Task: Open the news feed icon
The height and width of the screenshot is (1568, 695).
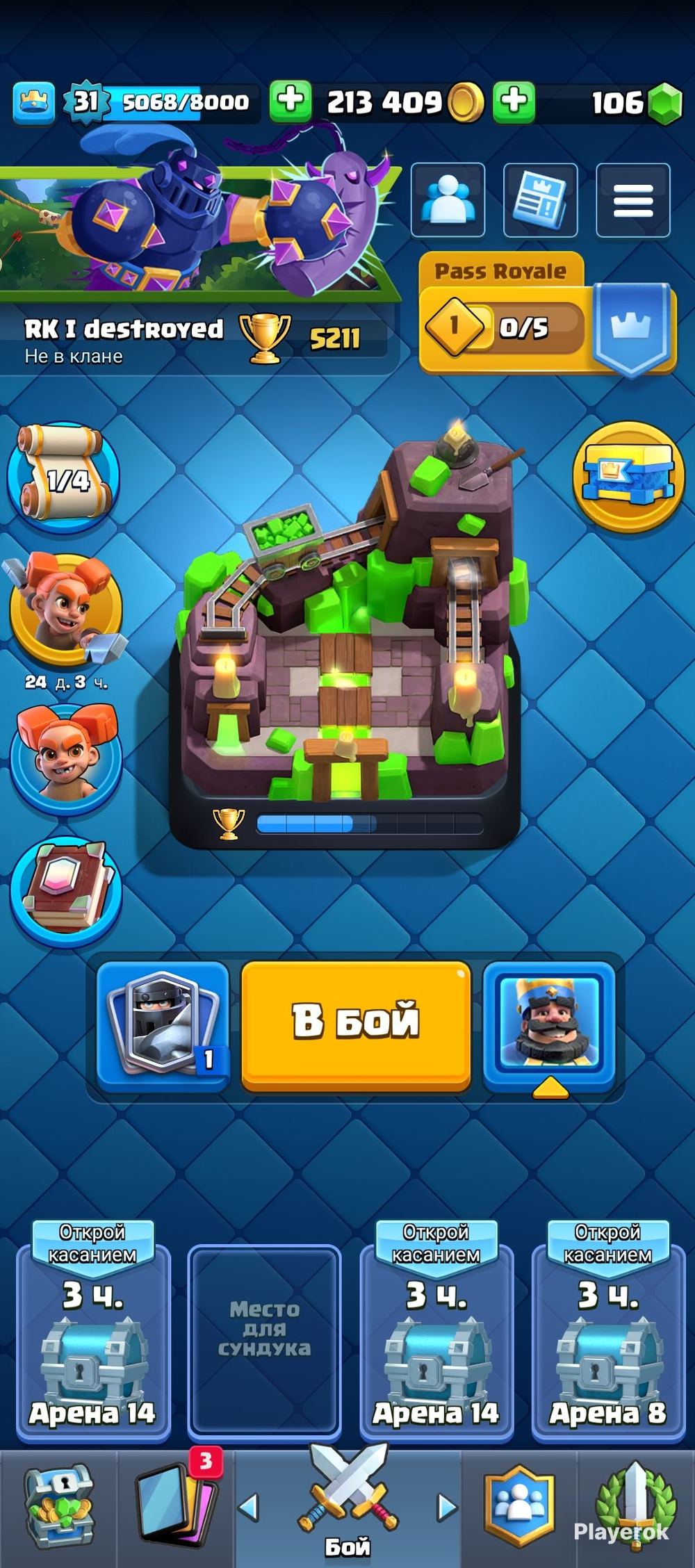Action: click(x=540, y=200)
